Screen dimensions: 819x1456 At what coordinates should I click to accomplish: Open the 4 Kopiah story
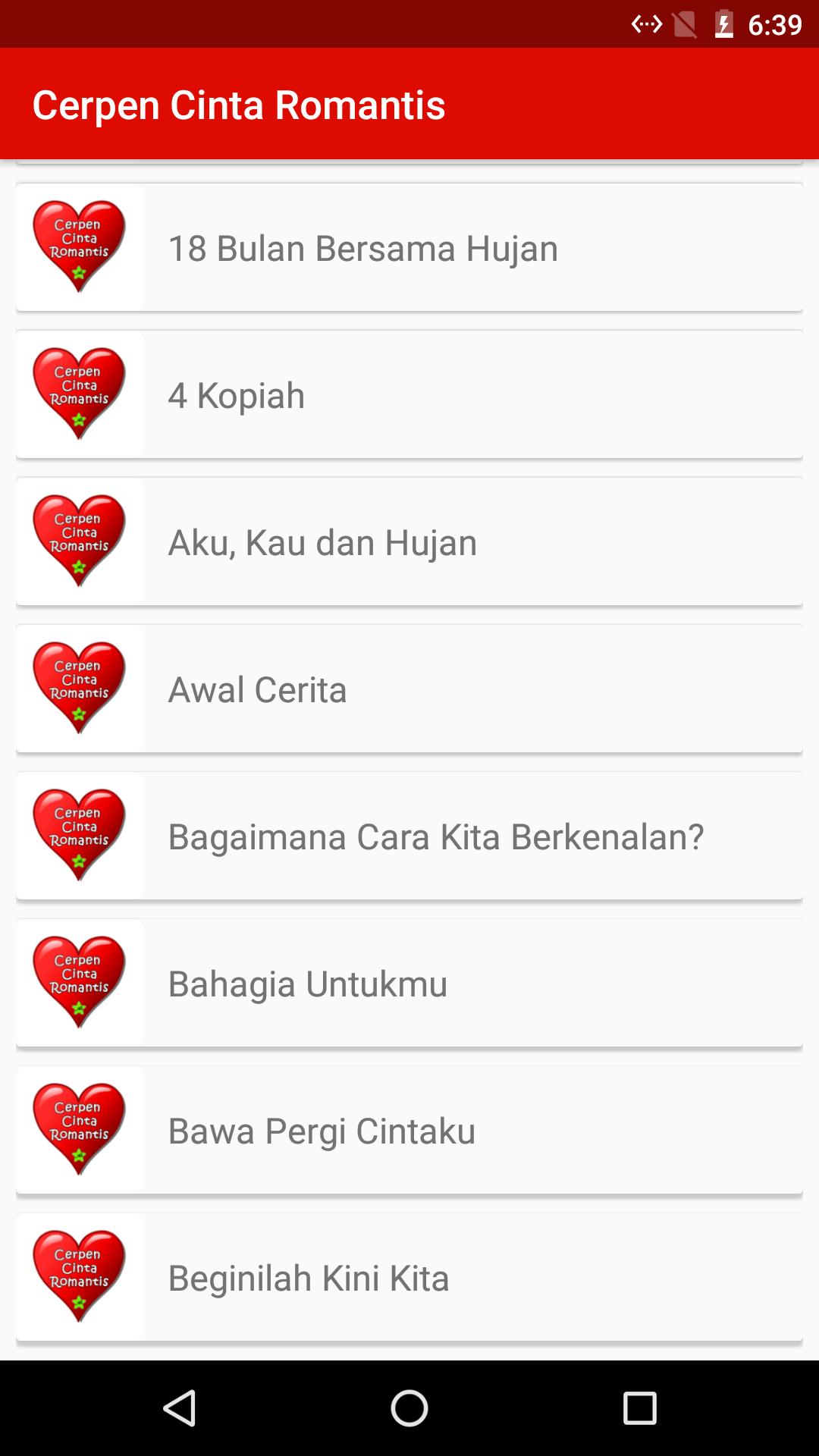(409, 394)
